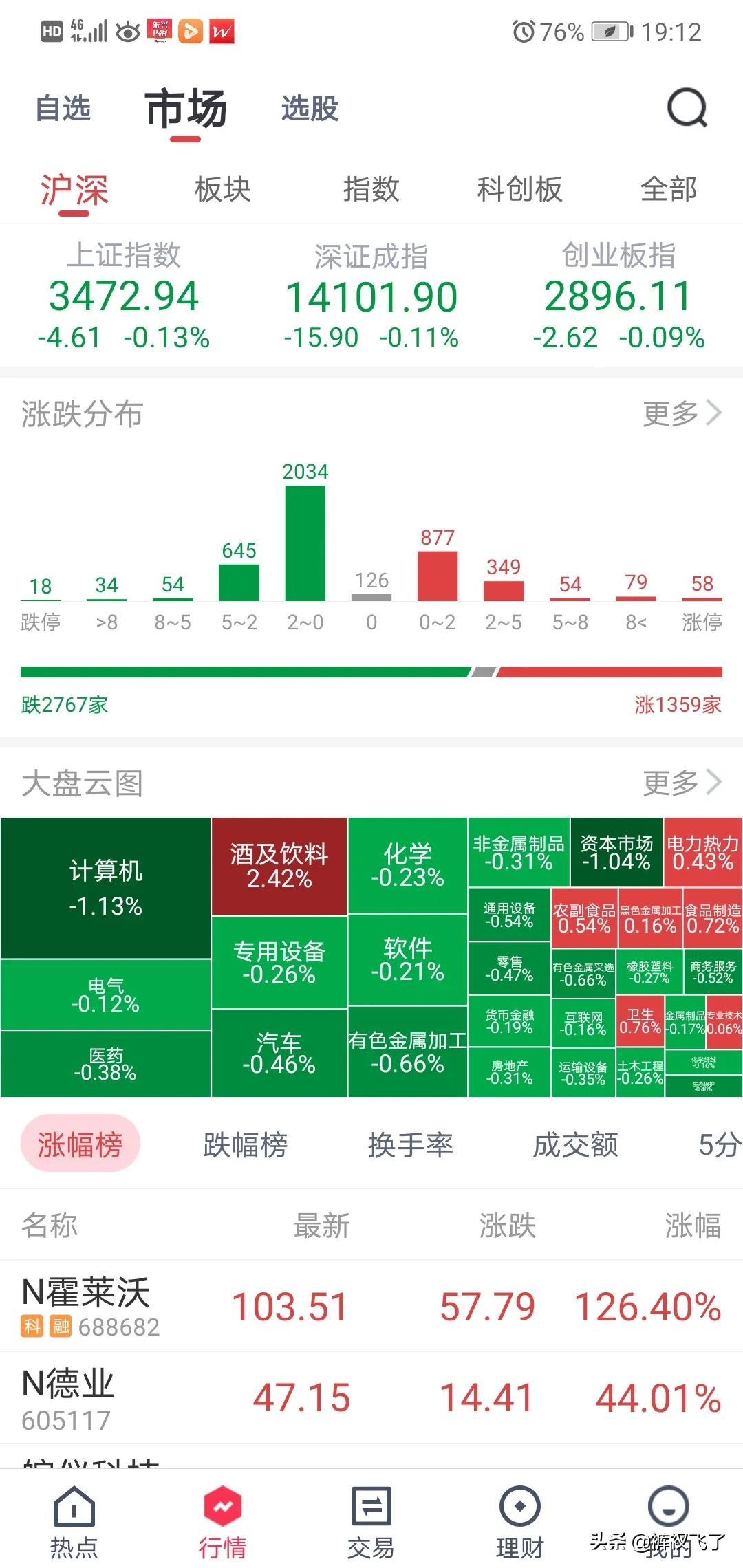Image resolution: width=743 pixels, height=1568 pixels.
Task: Select the 板块 sub-tab
Action: point(223,189)
